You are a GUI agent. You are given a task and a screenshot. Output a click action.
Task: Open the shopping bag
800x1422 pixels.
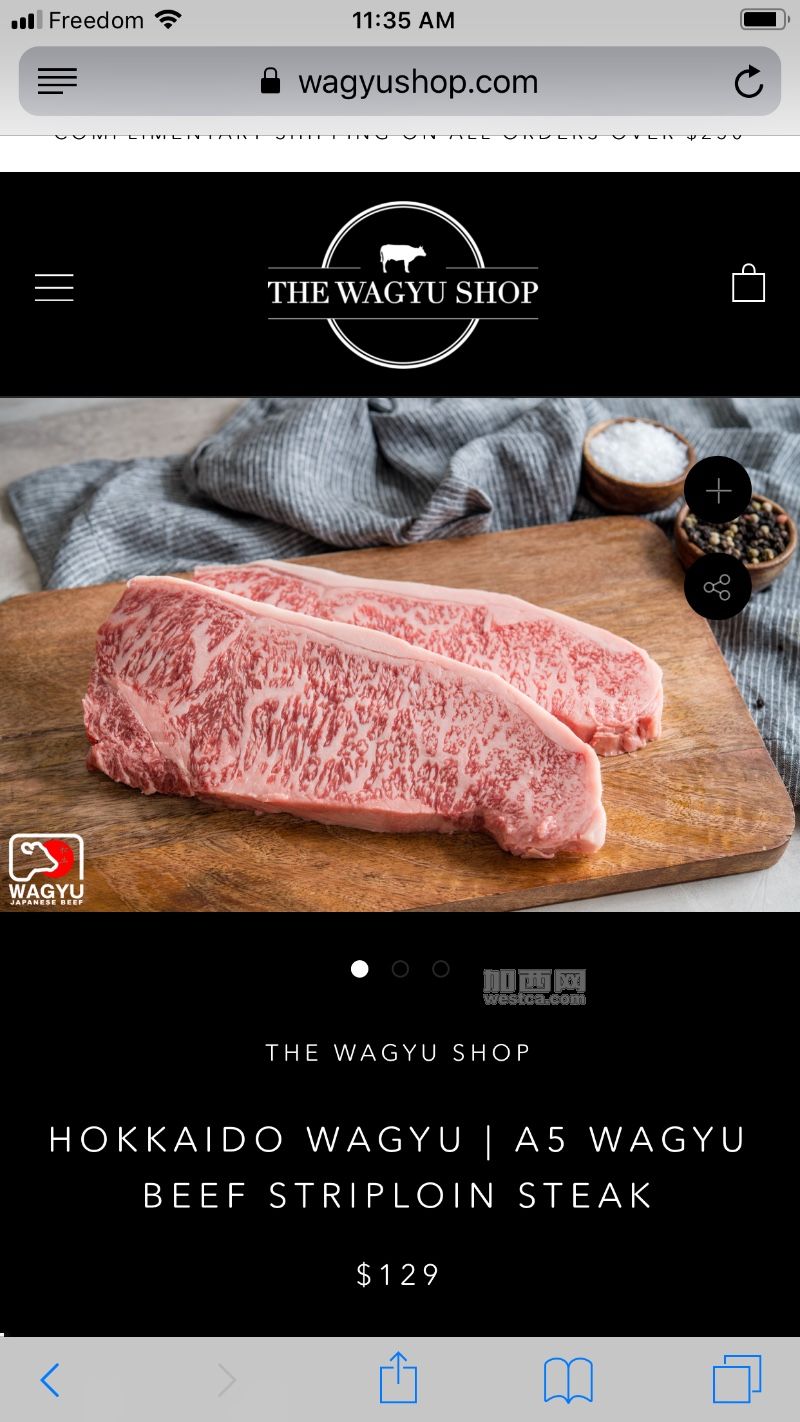pyautogui.click(x=748, y=283)
